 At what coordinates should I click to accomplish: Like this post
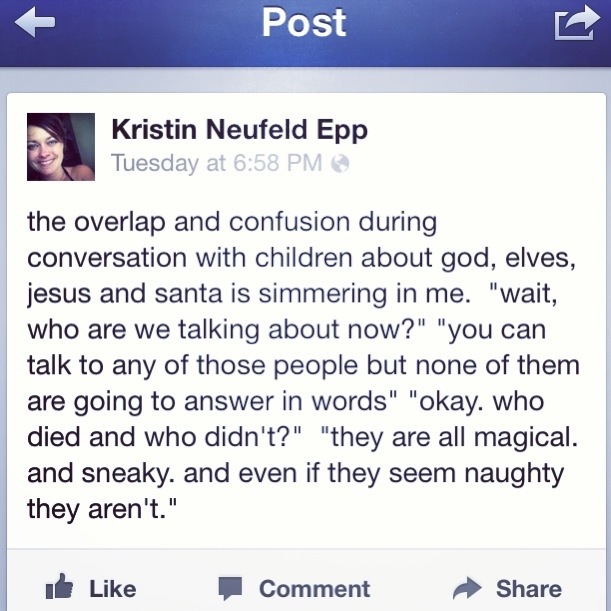click(90, 589)
